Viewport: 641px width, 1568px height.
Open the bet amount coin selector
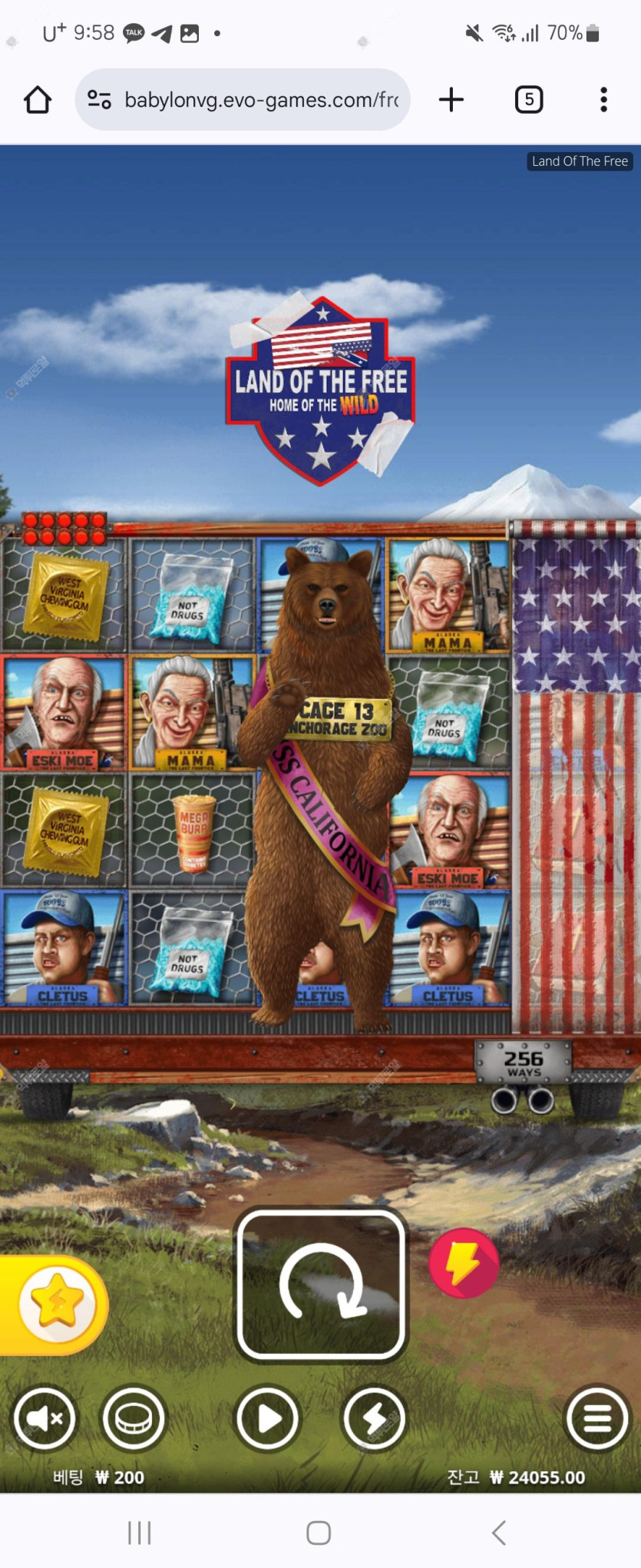coord(134,1418)
